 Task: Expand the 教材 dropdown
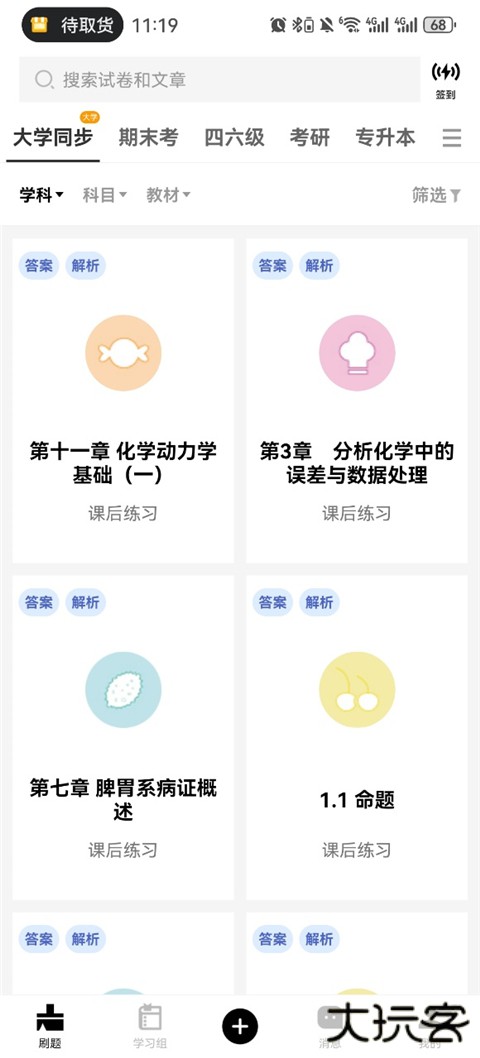(x=168, y=196)
